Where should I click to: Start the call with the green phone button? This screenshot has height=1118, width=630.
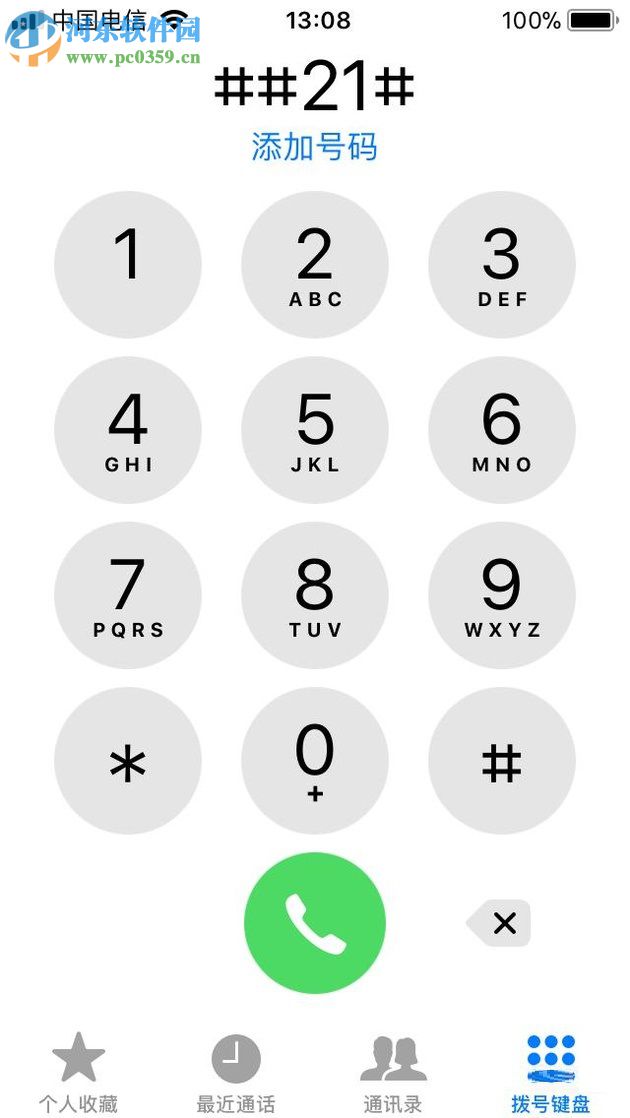click(315, 923)
